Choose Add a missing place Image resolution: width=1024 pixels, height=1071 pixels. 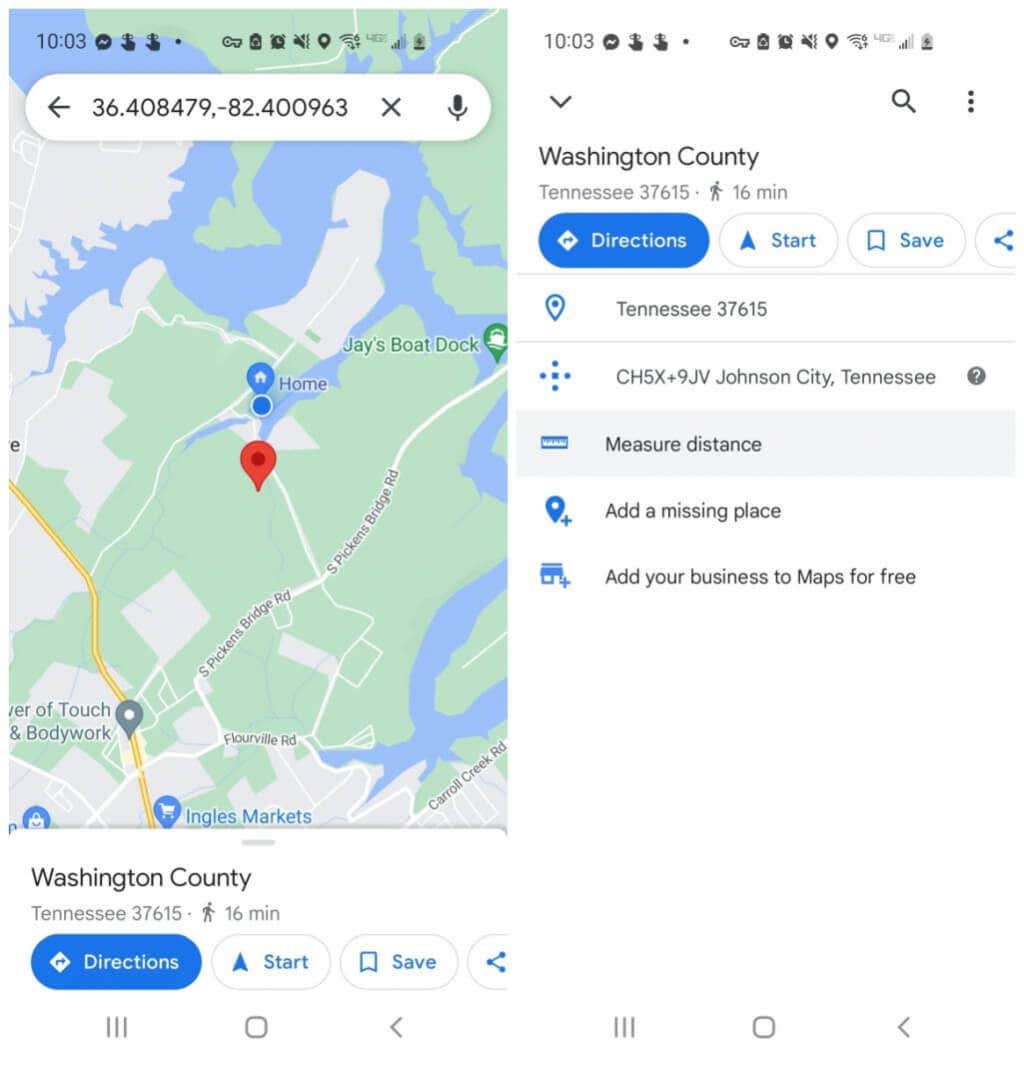tap(692, 511)
